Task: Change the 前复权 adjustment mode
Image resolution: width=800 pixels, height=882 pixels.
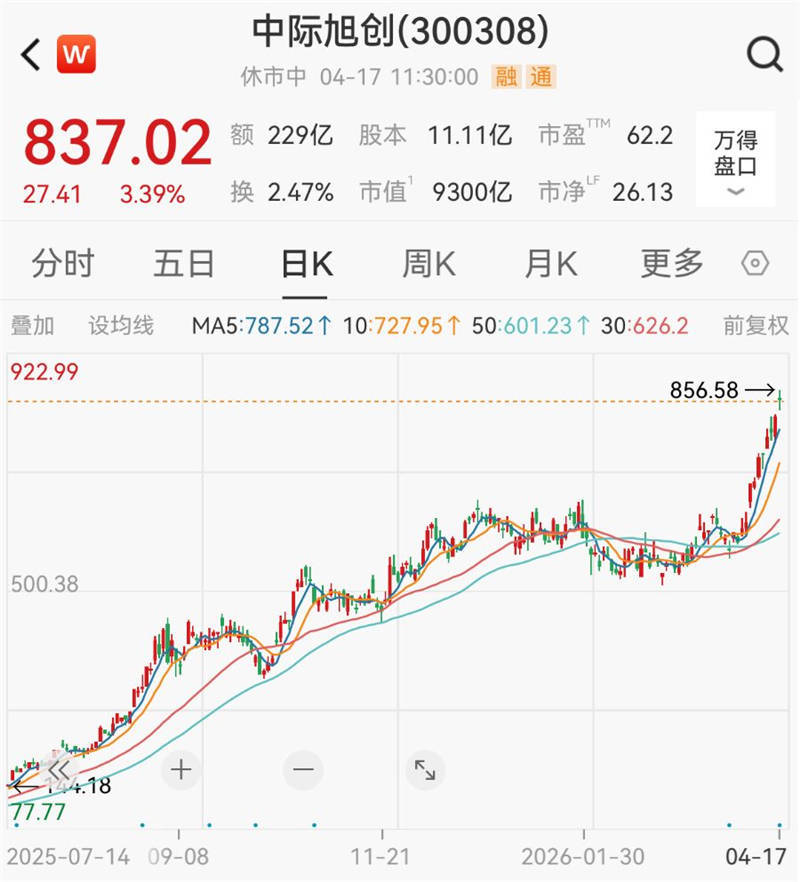Action: [756, 325]
